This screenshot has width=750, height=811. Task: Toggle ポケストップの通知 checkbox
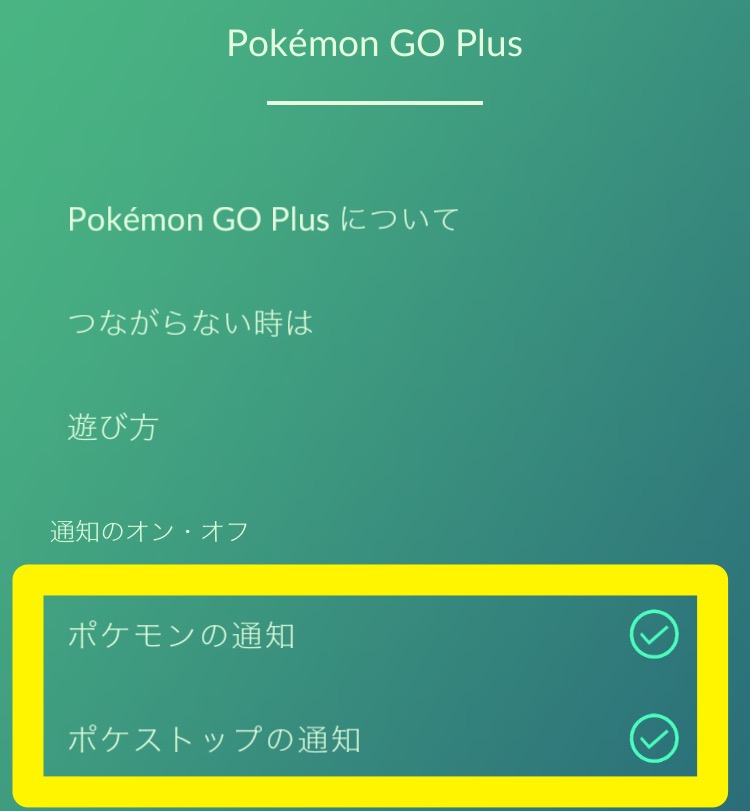(654, 739)
